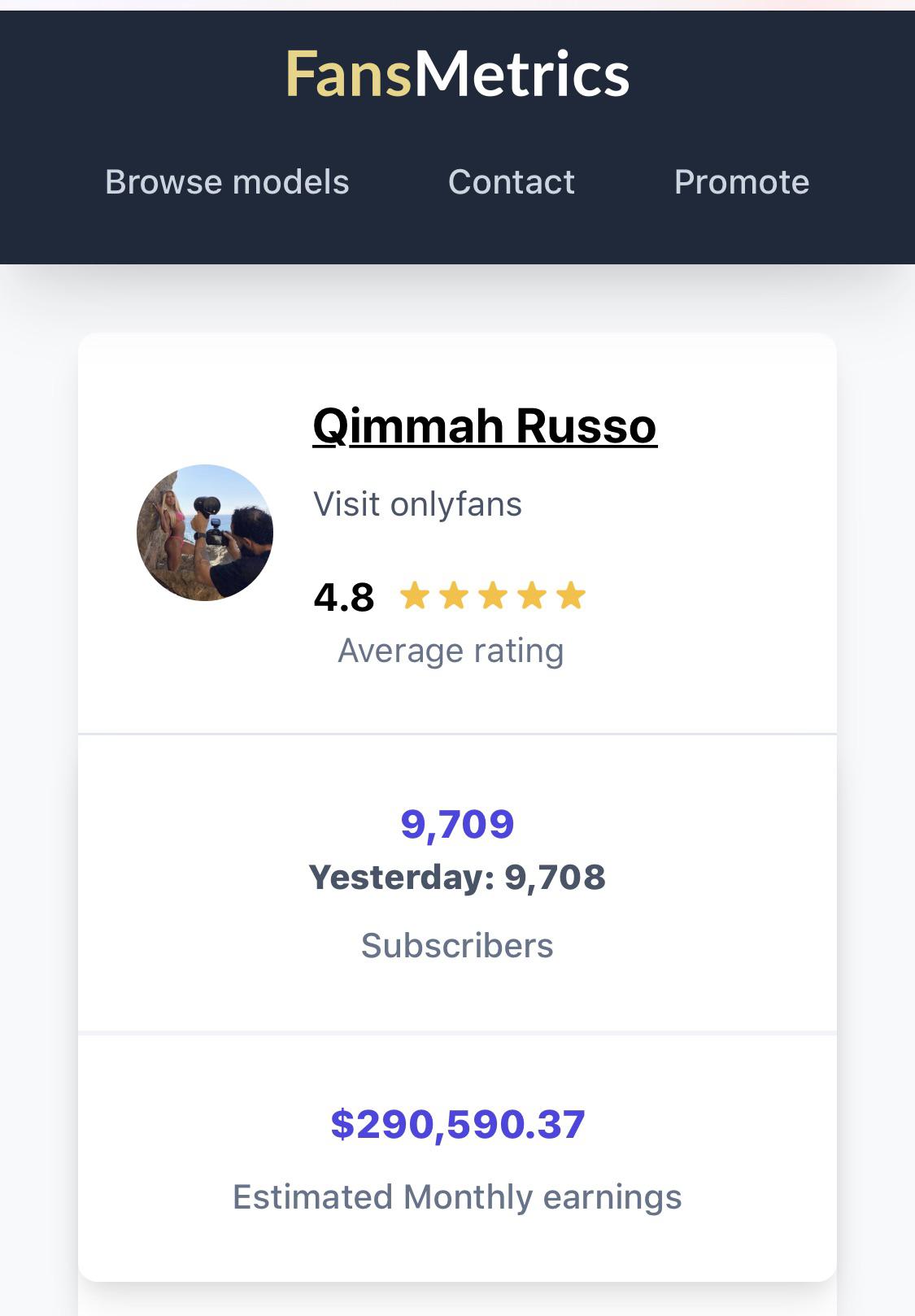Open the Qimmah Russo profile link
This screenshot has height=1316, width=915.
click(485, 426)
